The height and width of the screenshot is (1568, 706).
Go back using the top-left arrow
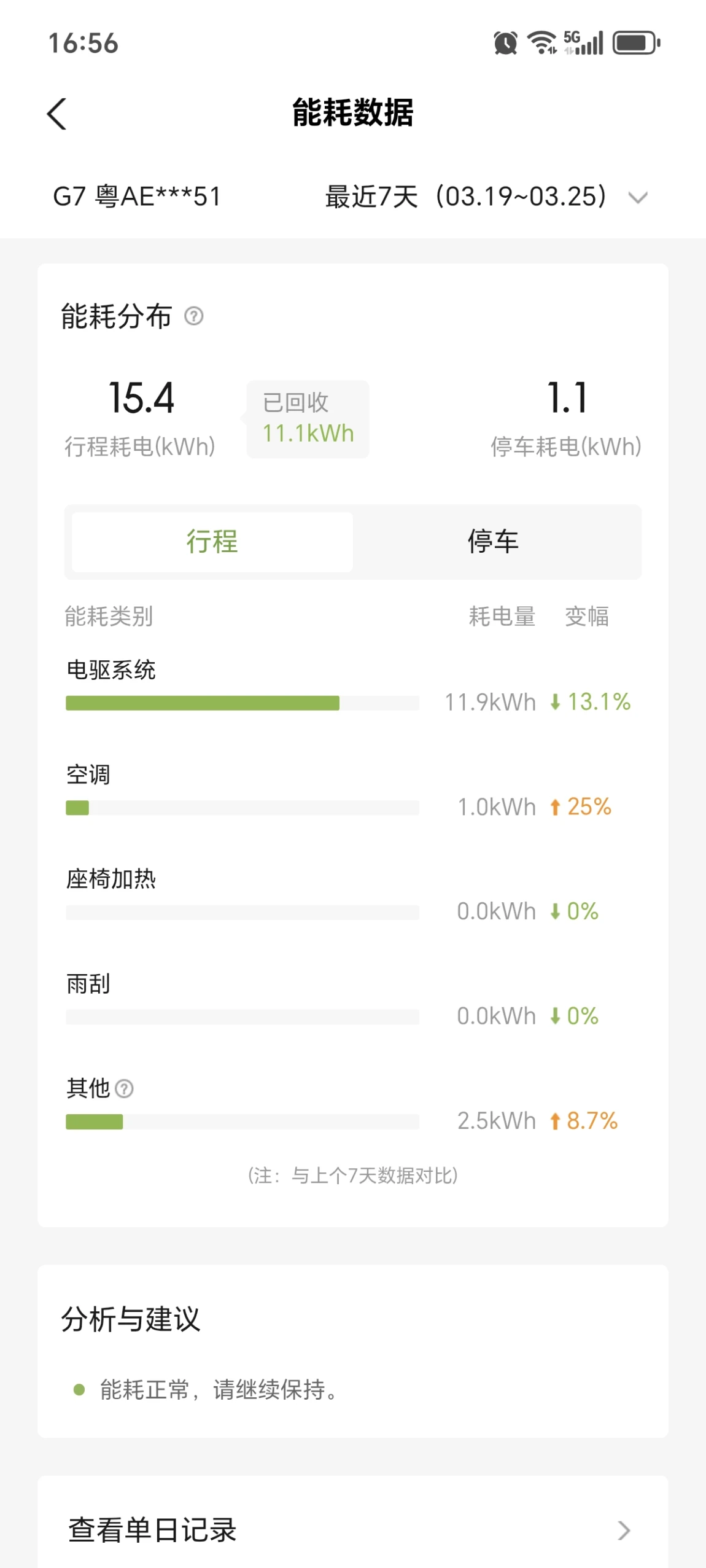[56, 114]
